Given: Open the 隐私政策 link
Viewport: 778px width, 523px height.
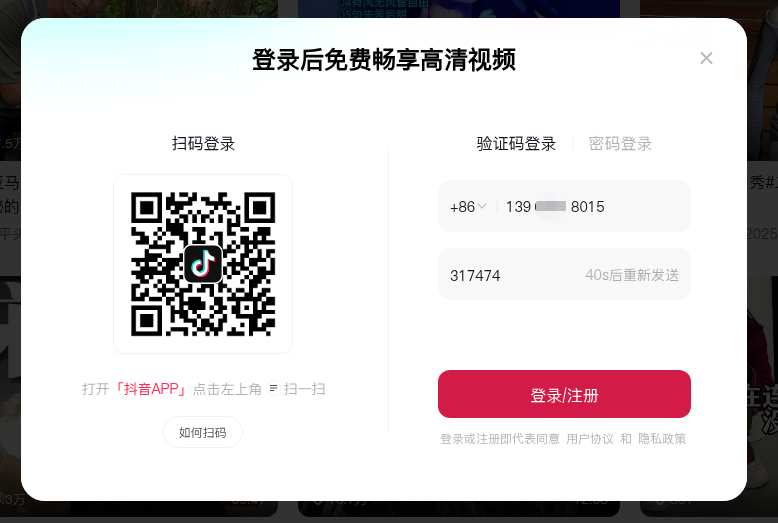Looking at the screenshot, I should point(662,439).
